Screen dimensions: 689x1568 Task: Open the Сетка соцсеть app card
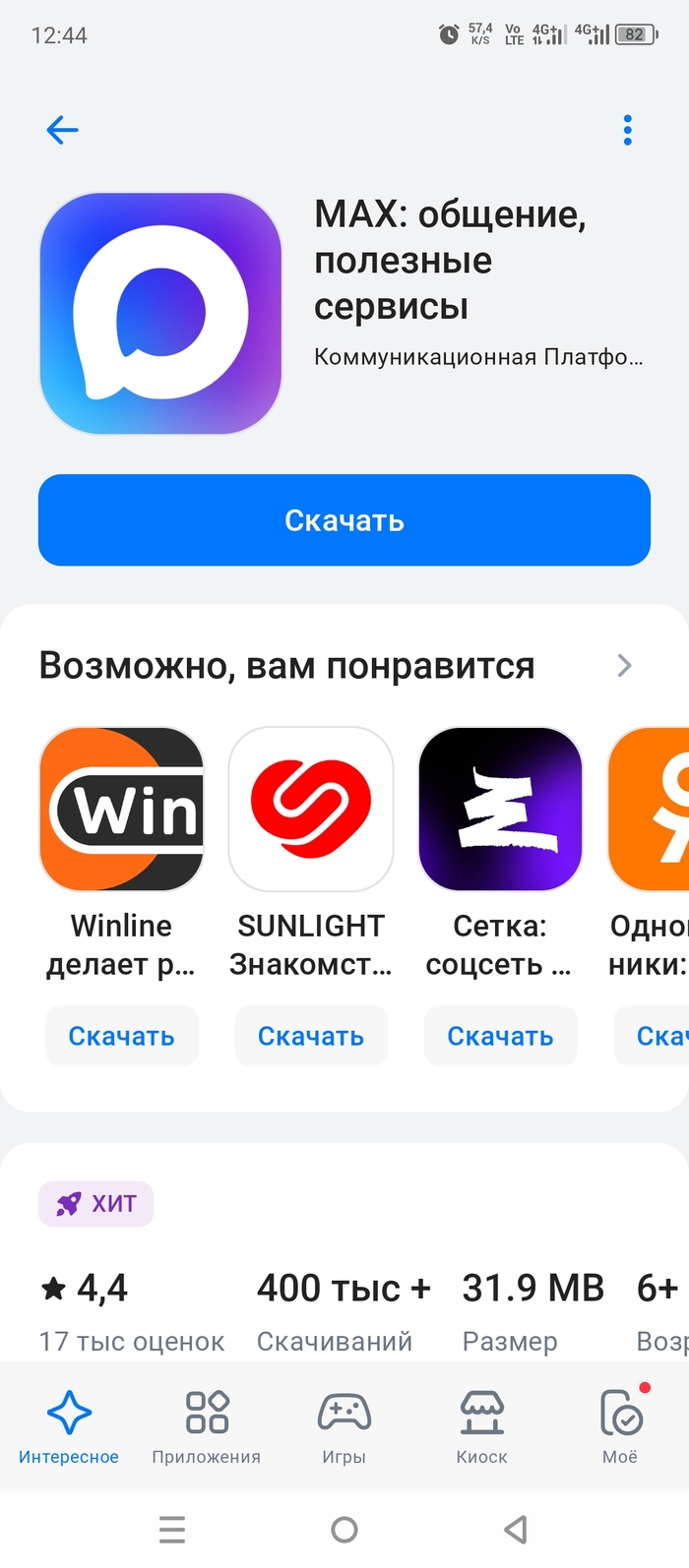(x=500, y=810)
